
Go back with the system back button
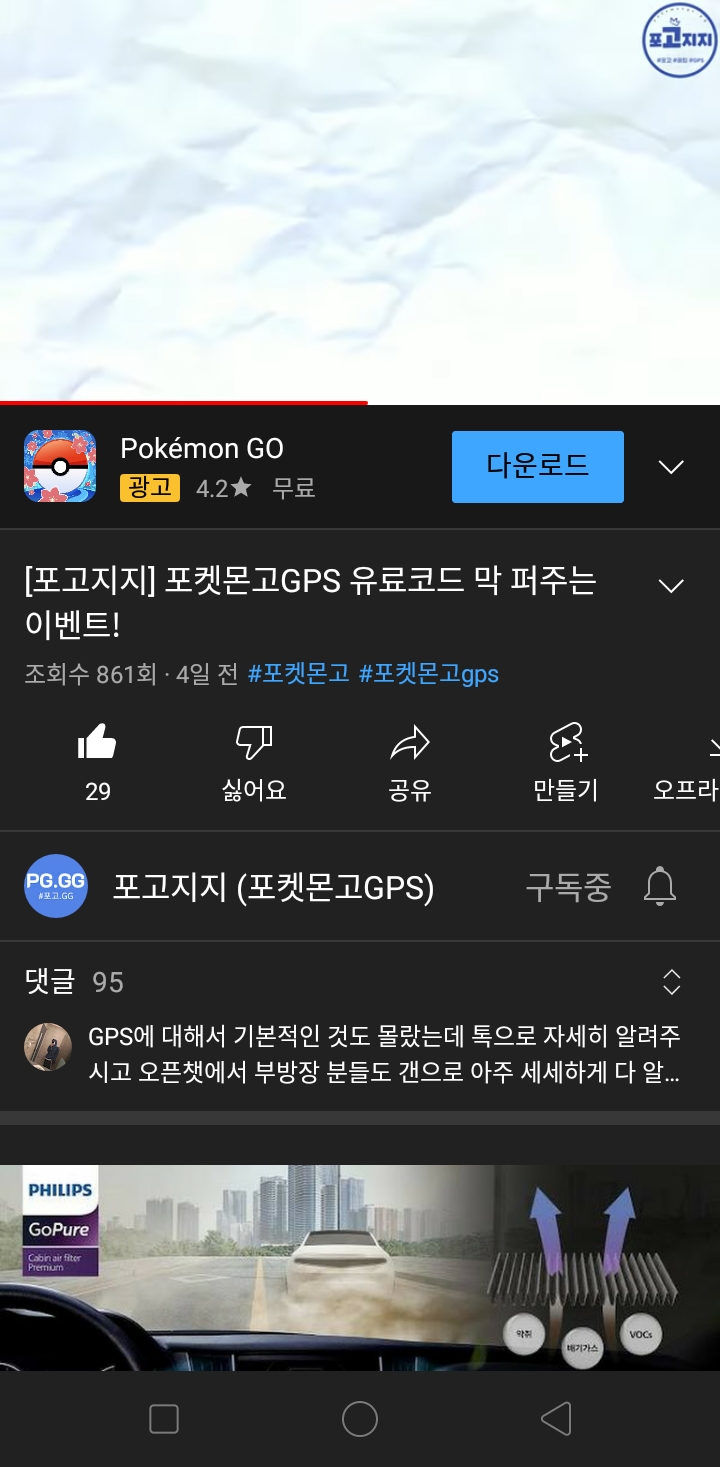(556, 1418)
